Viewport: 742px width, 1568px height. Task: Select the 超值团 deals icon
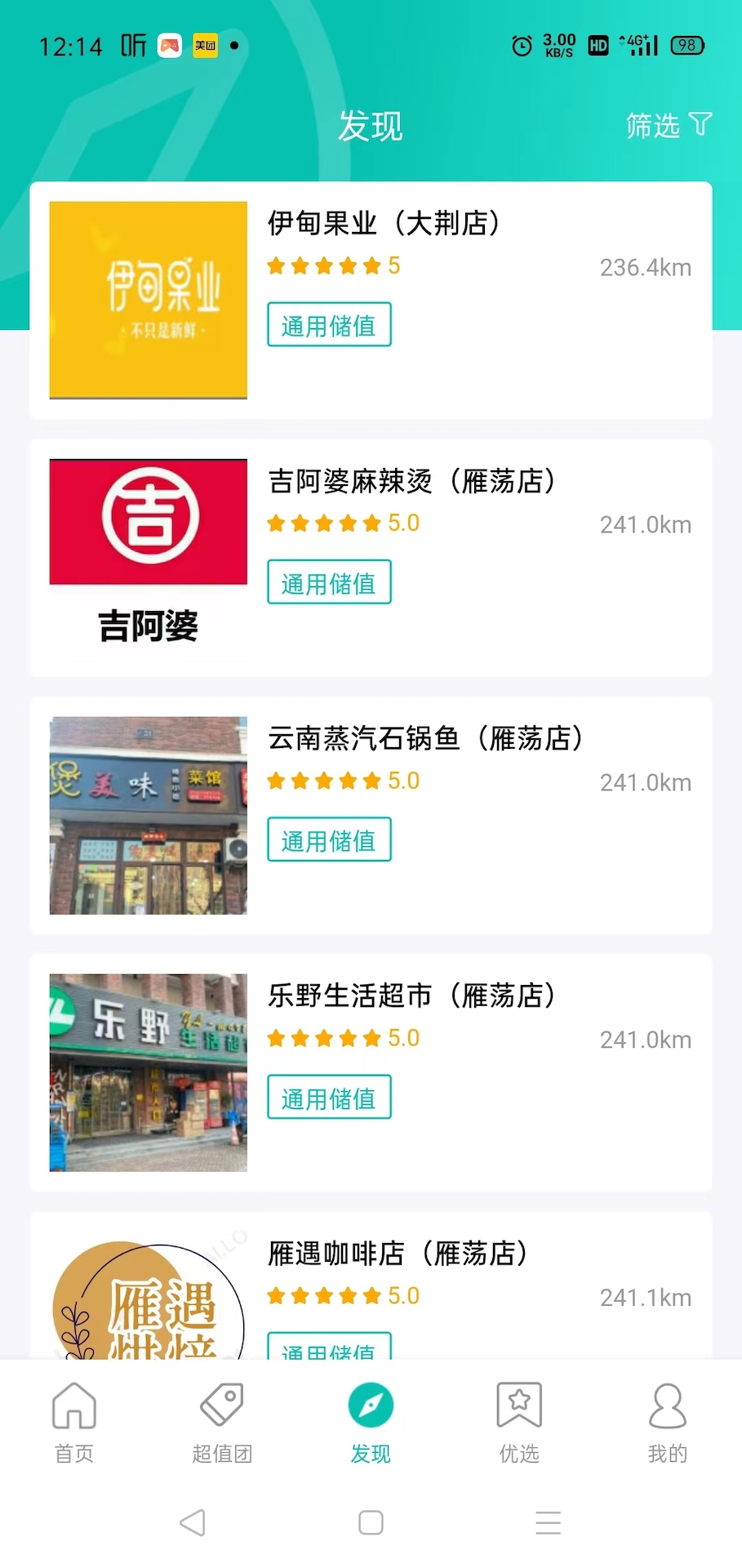(222, 1405)
